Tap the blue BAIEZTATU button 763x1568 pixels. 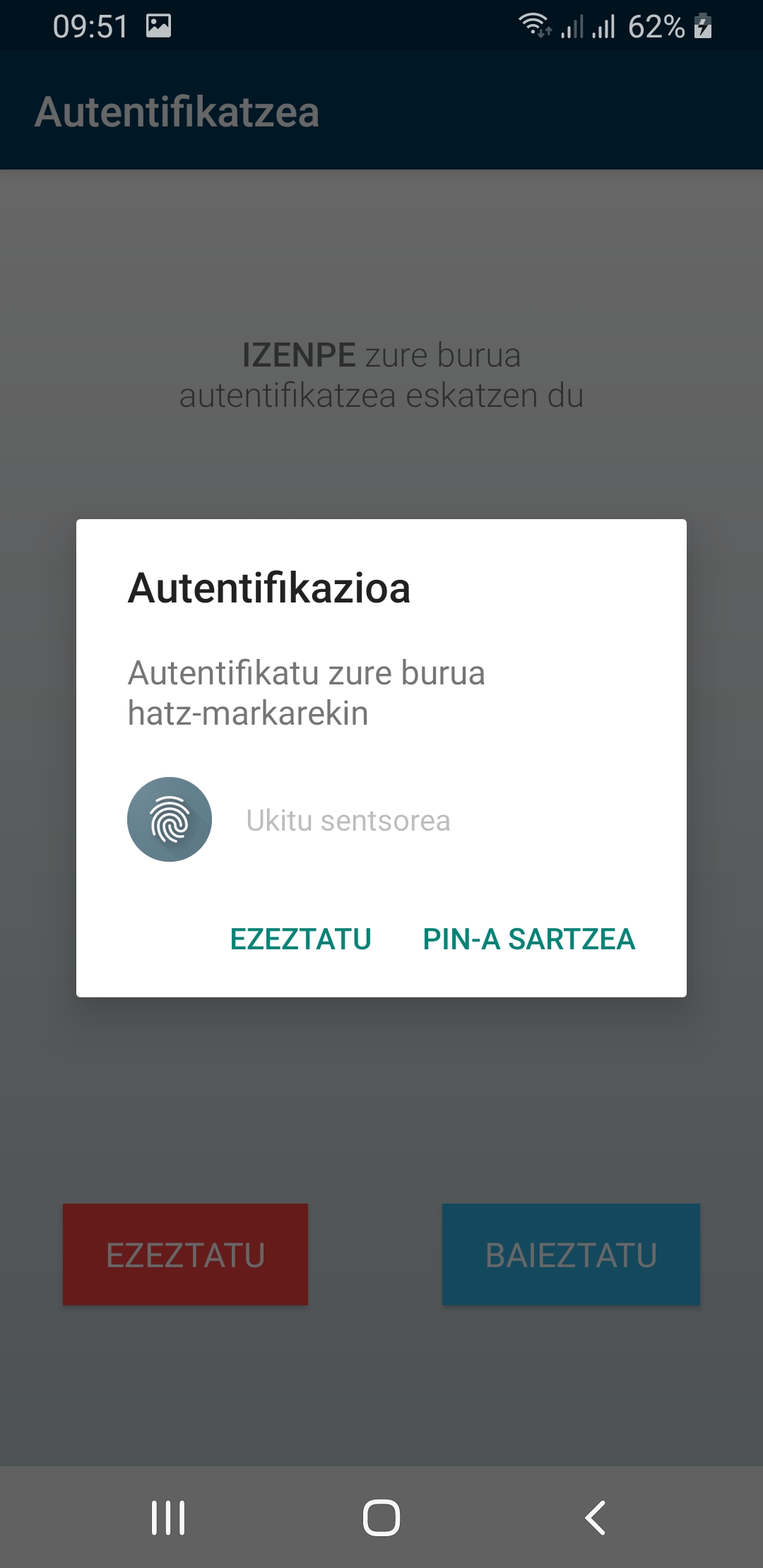pyautogui.click(x=571, y=1254)
